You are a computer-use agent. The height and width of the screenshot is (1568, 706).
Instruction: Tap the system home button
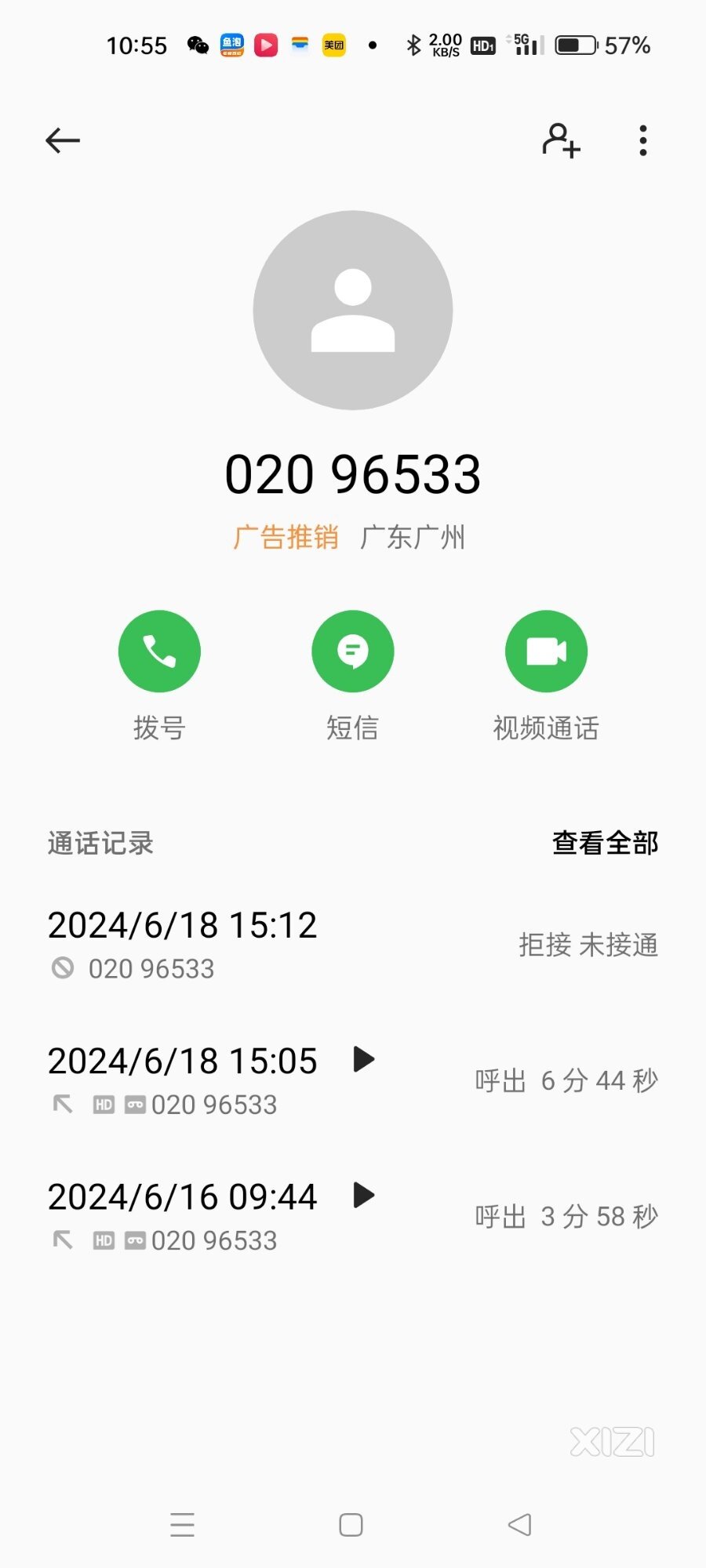351,1525
